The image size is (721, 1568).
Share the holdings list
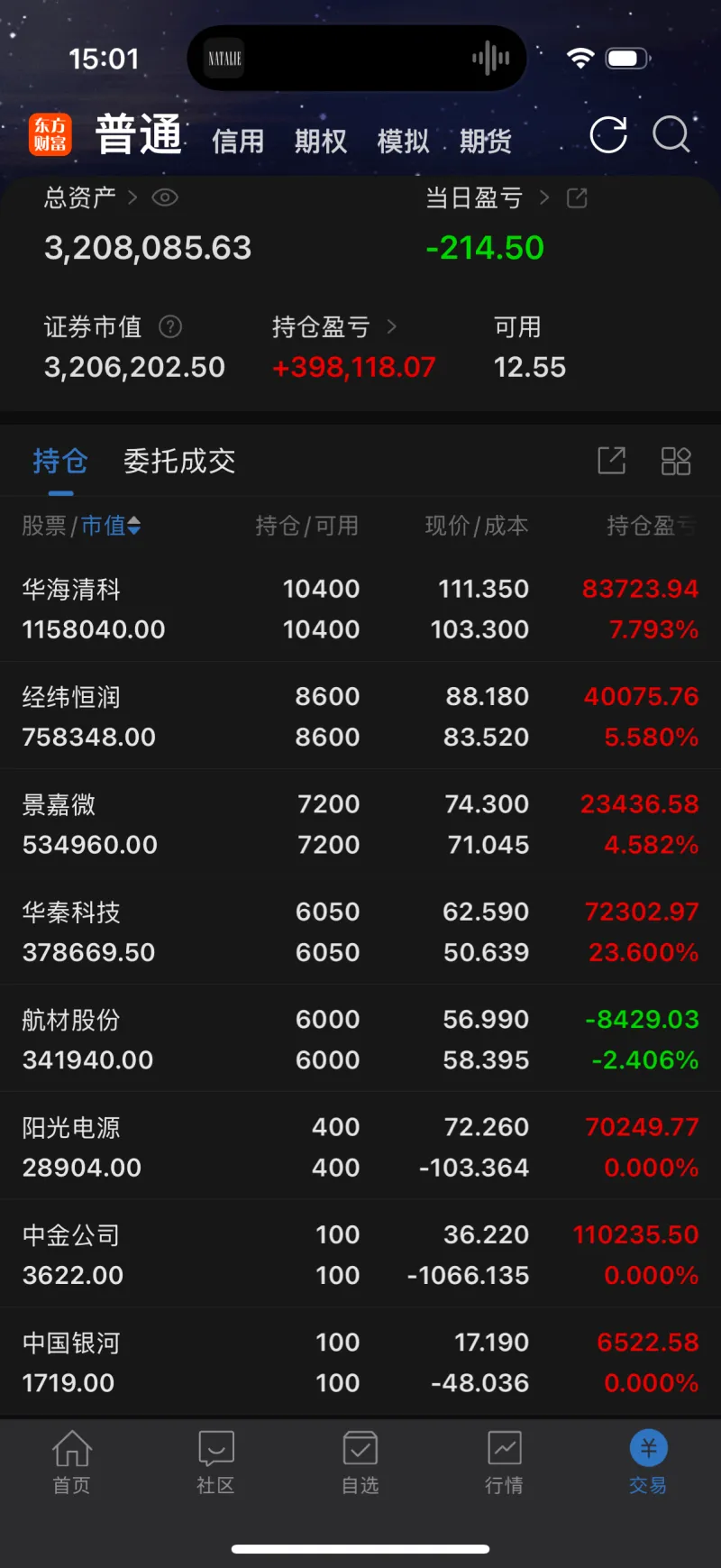(612, 461)
